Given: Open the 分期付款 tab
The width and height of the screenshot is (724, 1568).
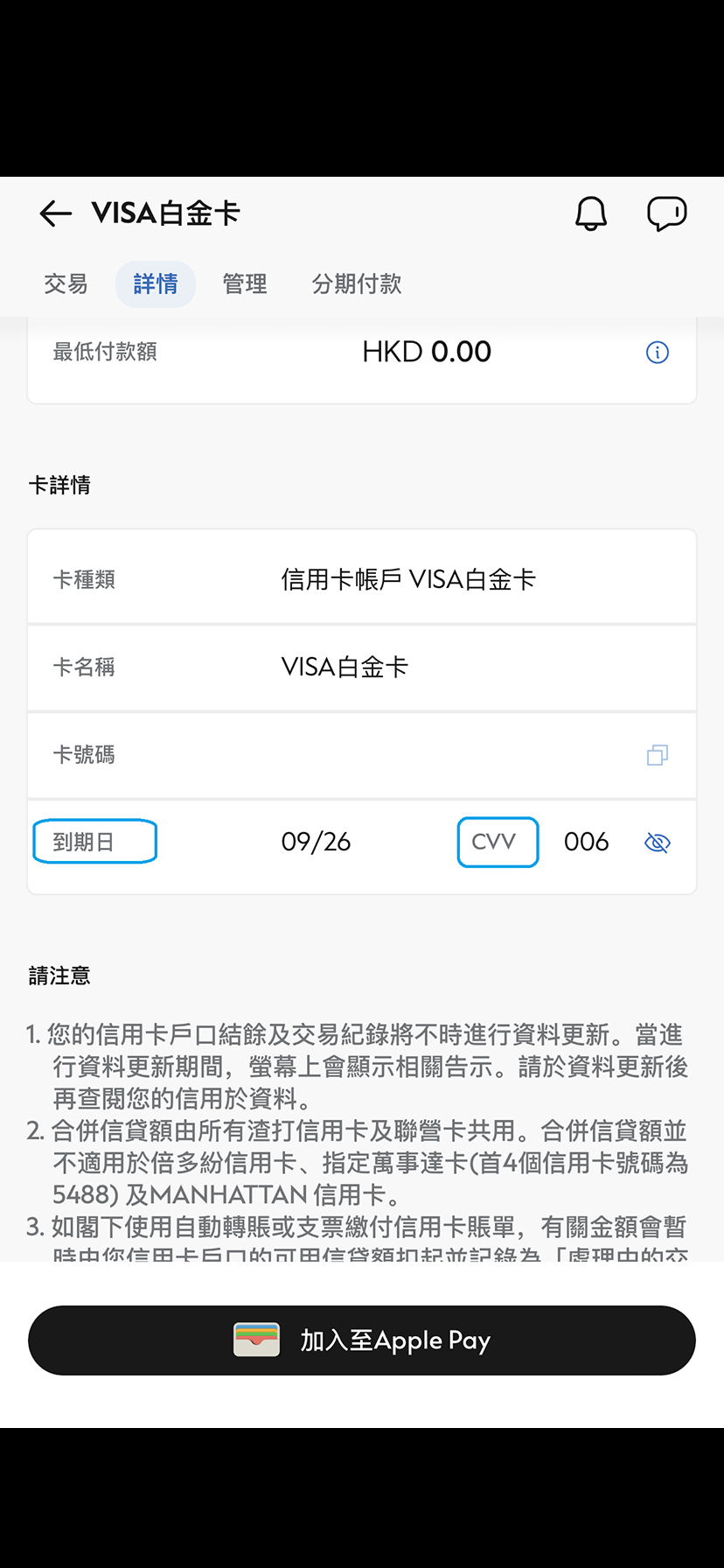Looking at the screenshot, I should (x=356, y=283).
